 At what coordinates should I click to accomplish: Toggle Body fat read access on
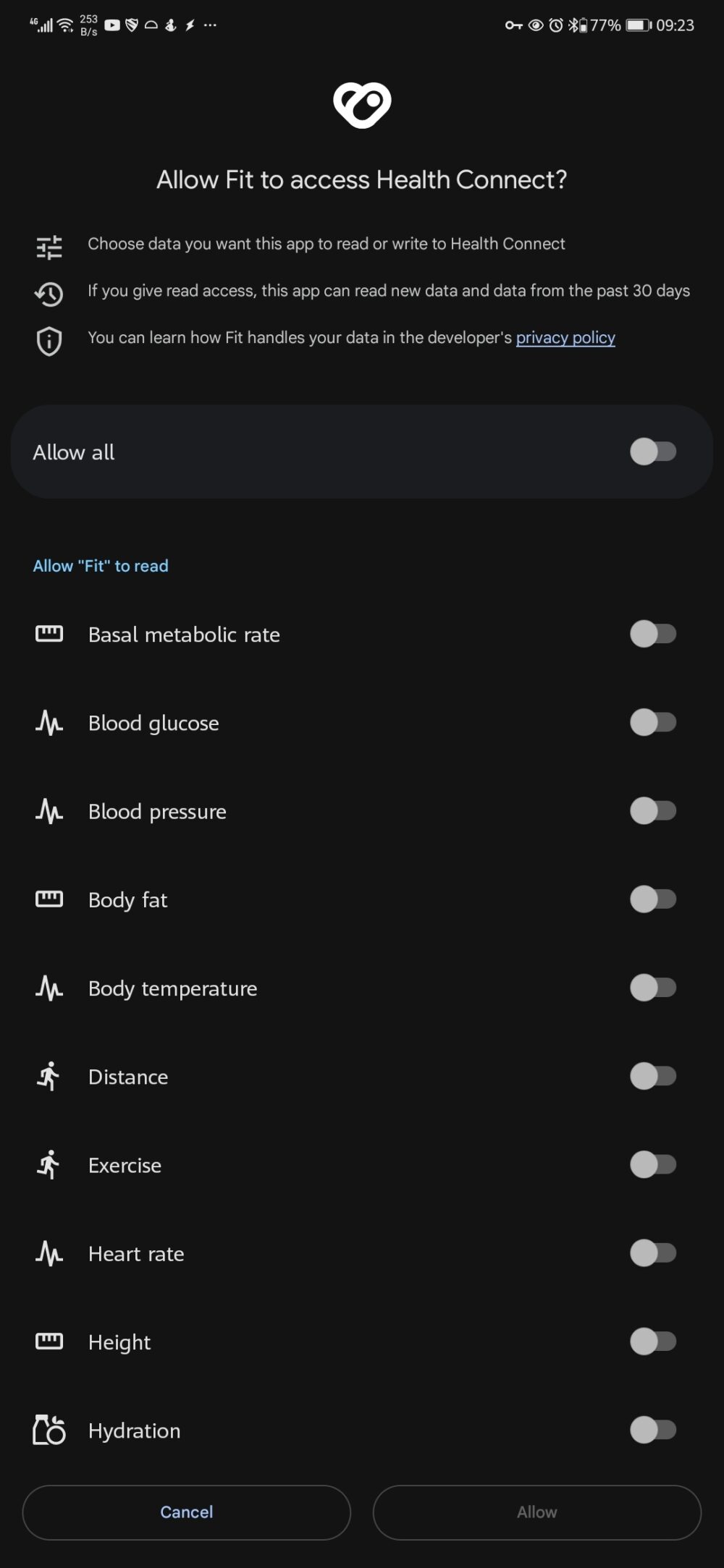[x=652, y=899]
